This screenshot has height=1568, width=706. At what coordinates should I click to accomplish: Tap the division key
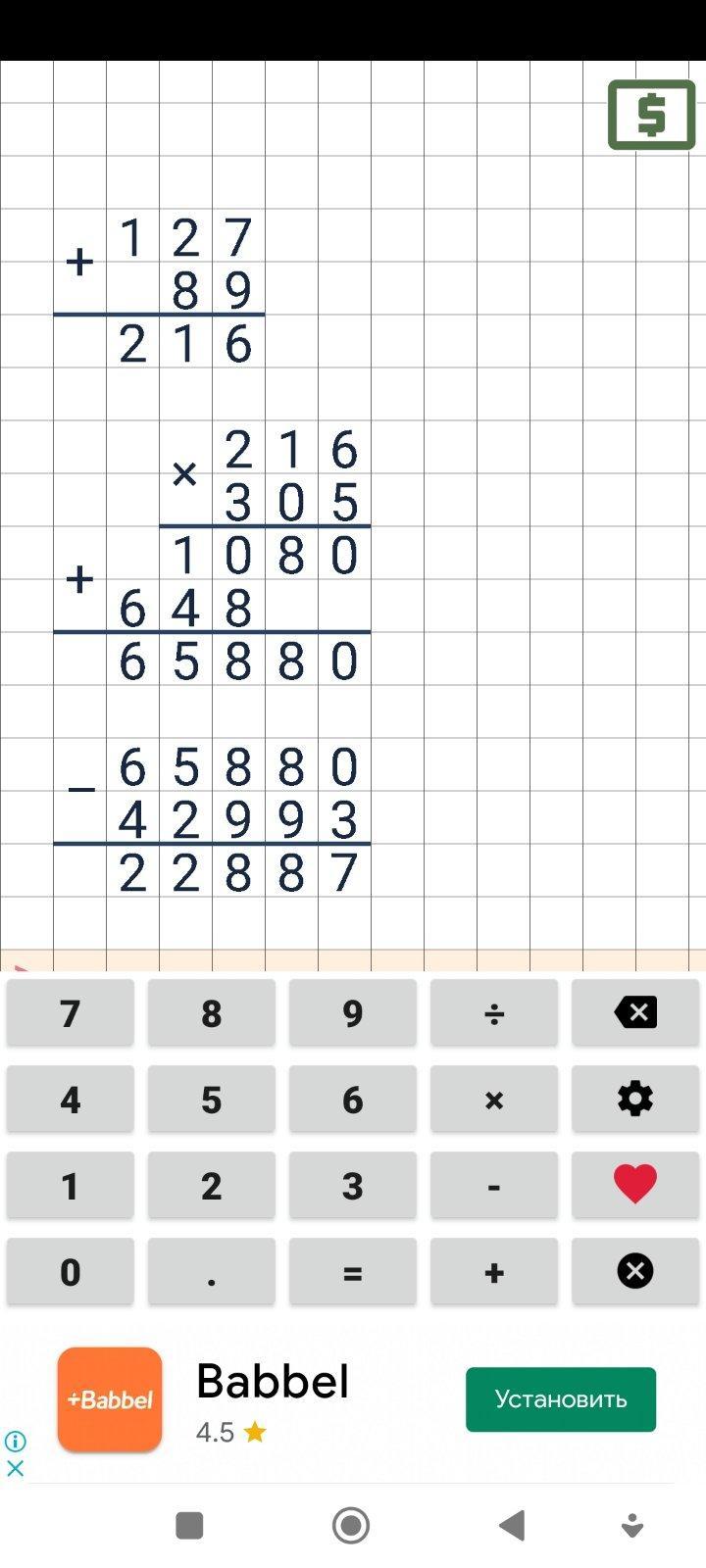[494, 1012]
